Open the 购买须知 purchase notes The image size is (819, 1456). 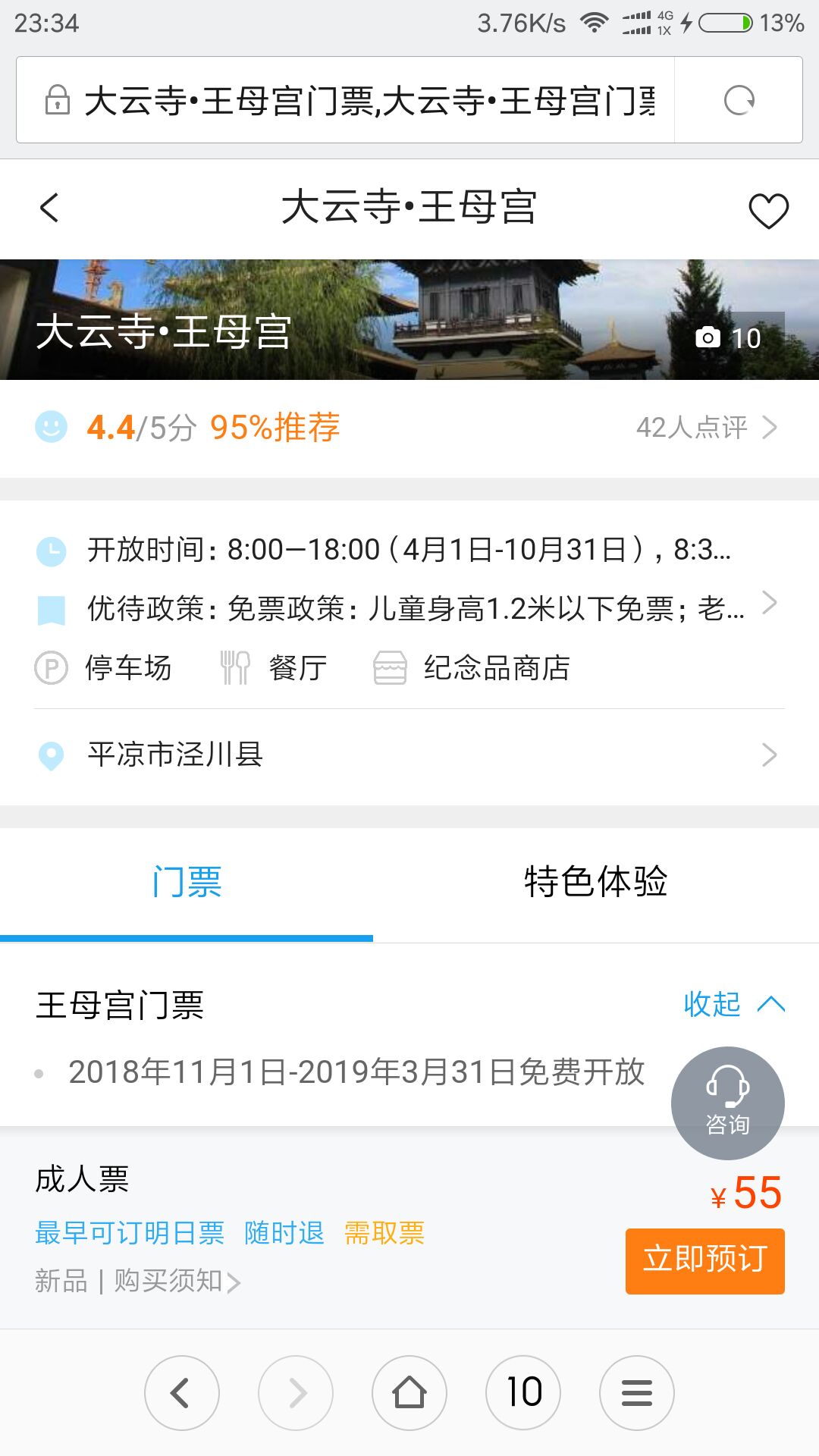tap(177, 1282)
